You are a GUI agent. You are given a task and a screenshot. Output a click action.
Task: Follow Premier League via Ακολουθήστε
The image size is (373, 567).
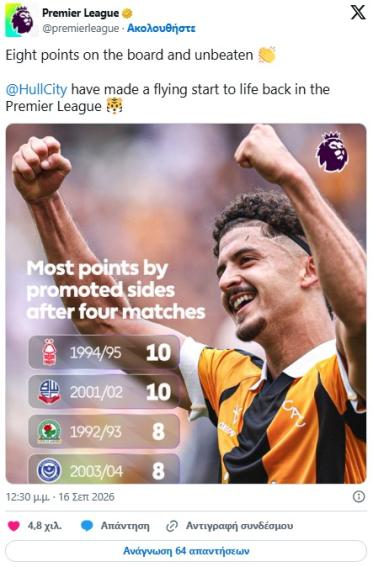pyautogui.click(x=161, y=28)
